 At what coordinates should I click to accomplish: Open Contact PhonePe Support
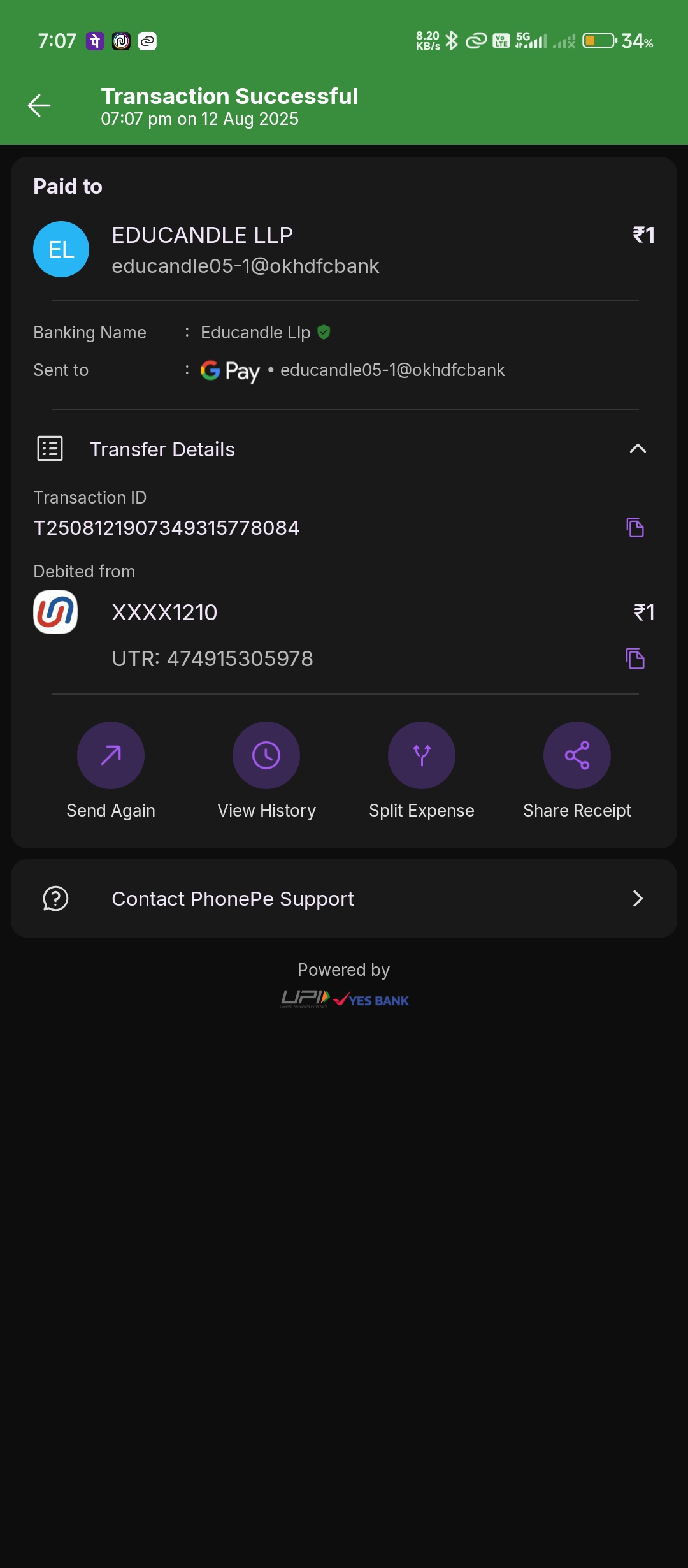click(x=344, y=899)
